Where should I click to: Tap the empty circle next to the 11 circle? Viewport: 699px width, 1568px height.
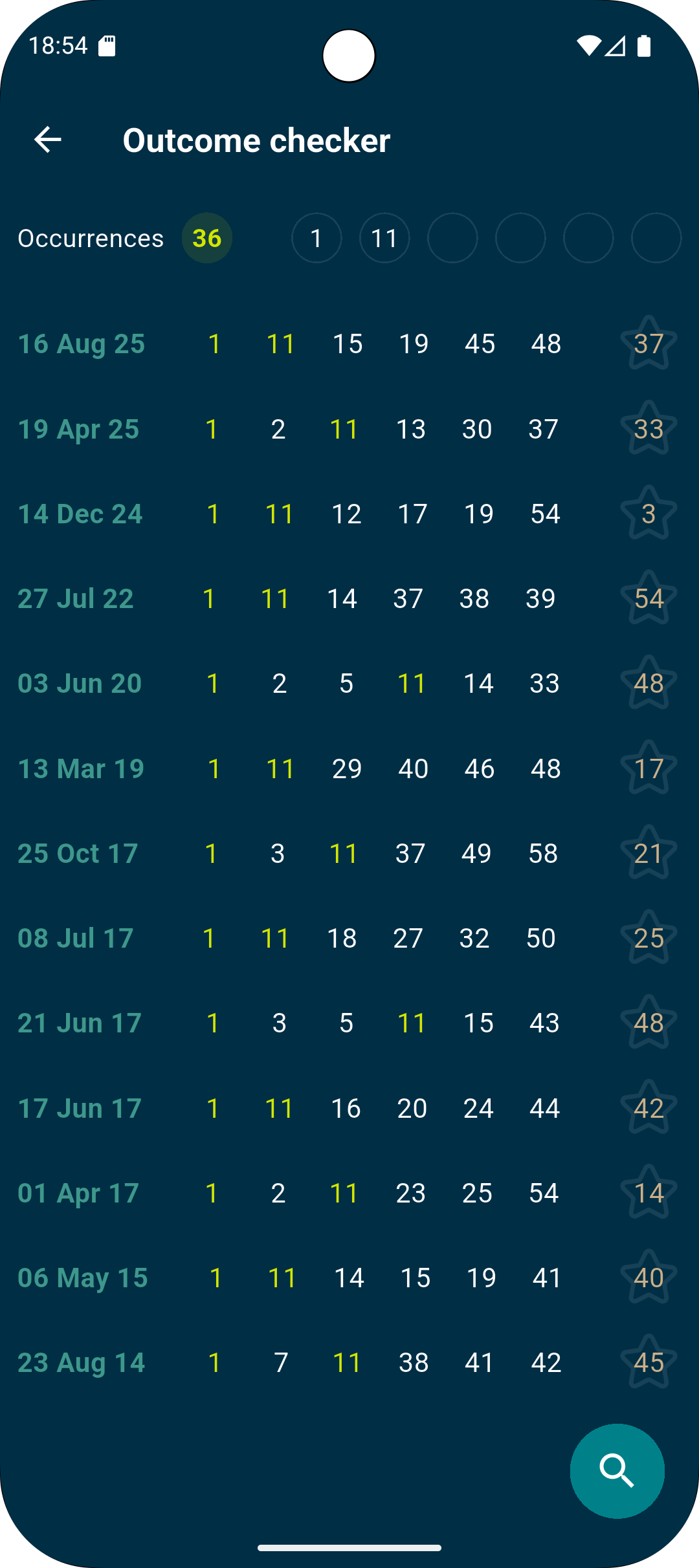coord(452,238)
